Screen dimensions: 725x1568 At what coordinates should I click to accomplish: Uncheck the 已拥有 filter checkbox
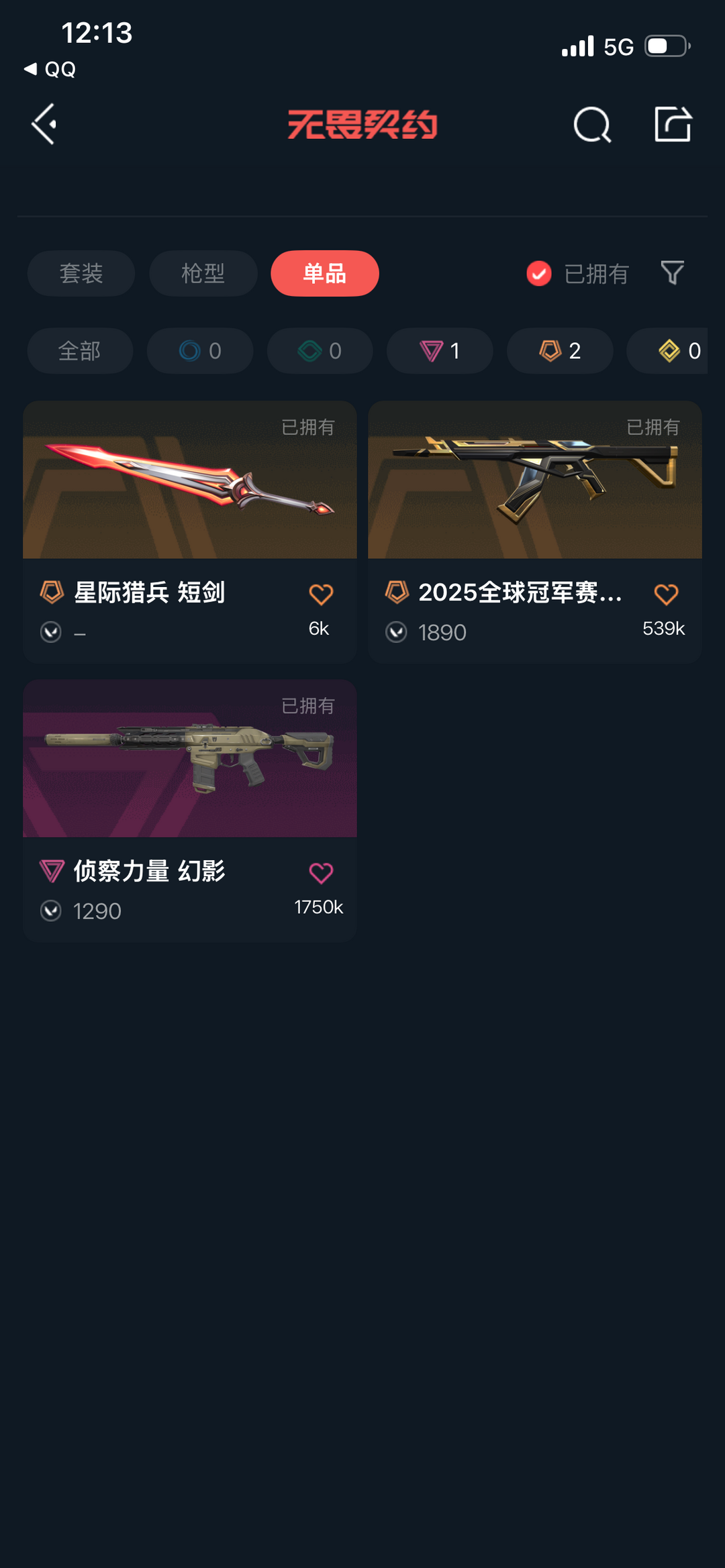click(539, 274)
